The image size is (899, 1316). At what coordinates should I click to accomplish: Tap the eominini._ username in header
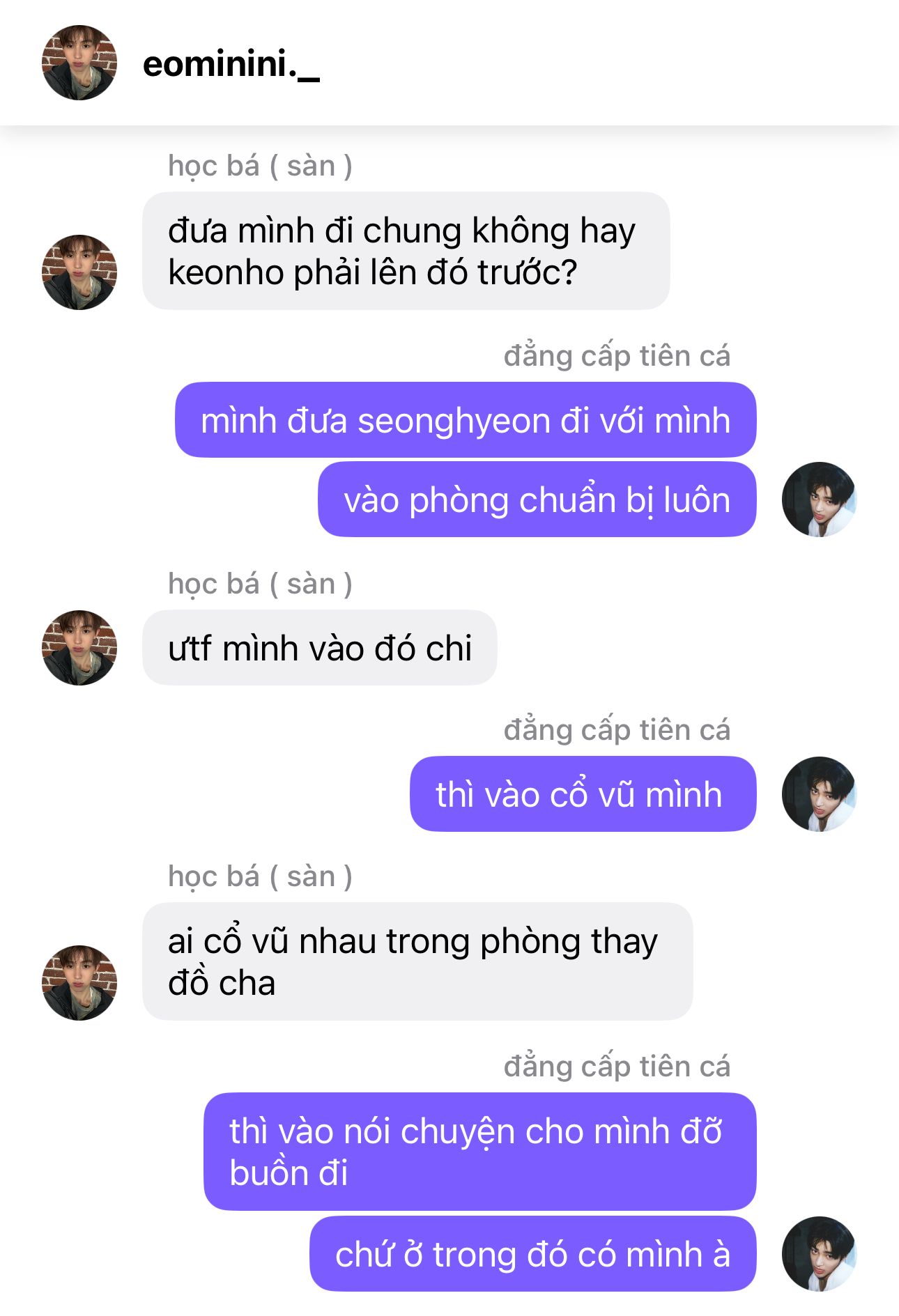coord(231,65)
